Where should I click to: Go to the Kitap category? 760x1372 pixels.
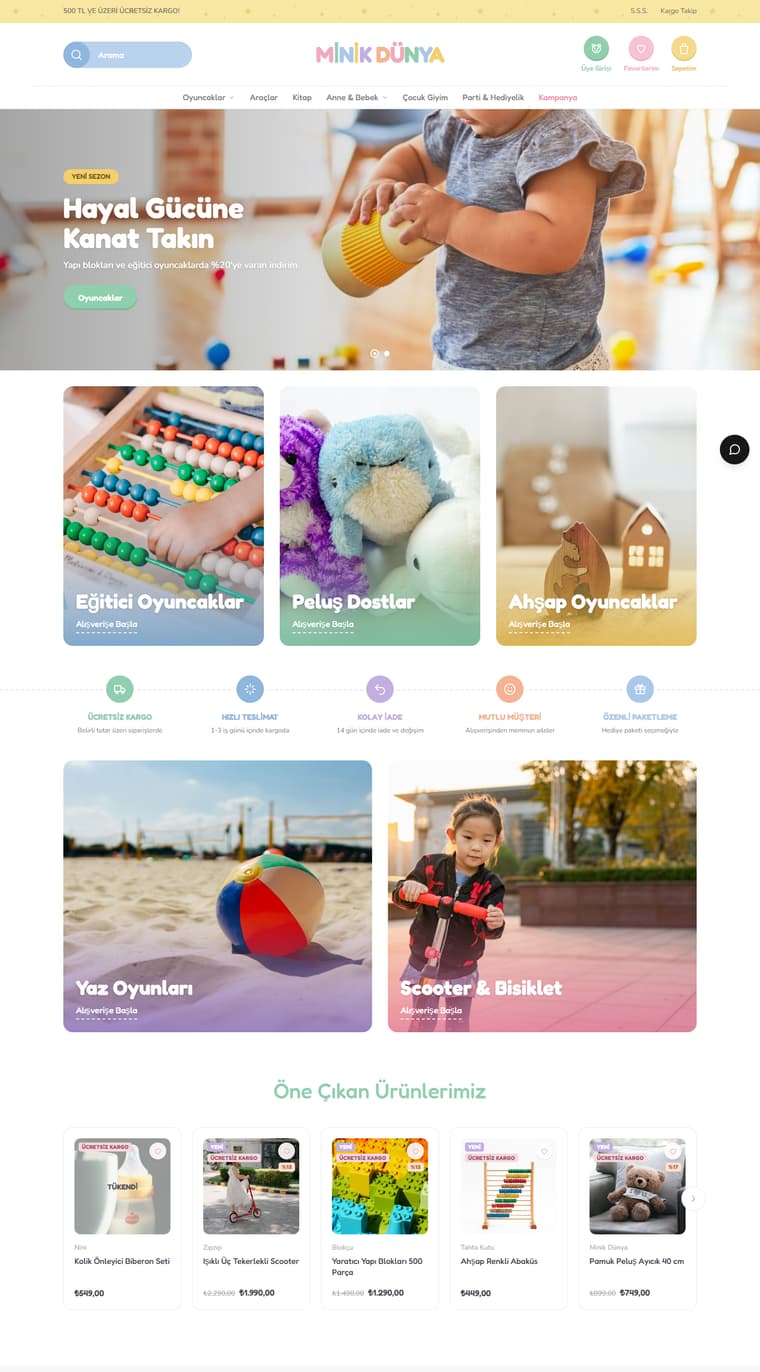[302, 97]
